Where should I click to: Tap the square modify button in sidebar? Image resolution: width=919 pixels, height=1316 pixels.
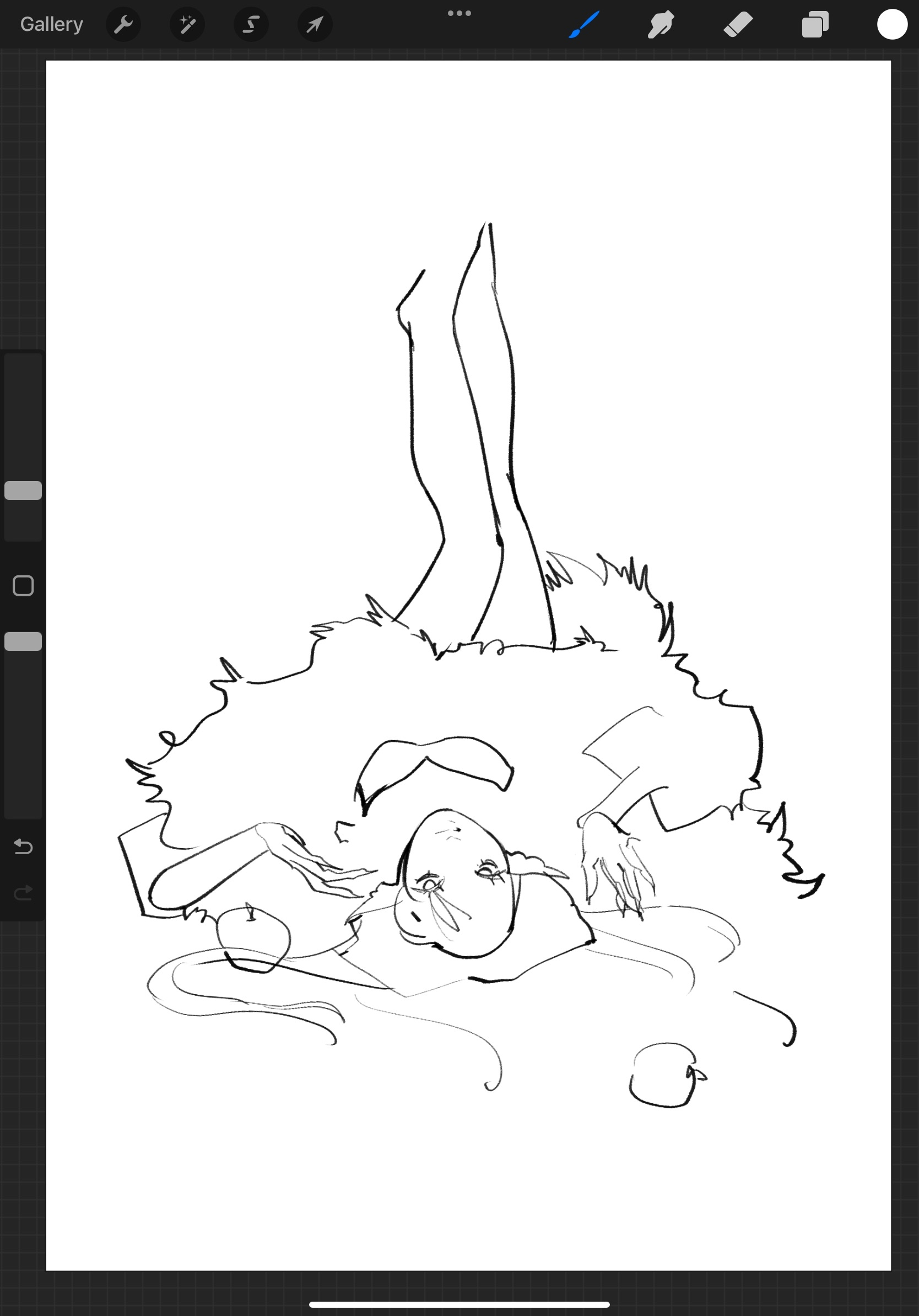pyautogui.click(x=23, y=586)
